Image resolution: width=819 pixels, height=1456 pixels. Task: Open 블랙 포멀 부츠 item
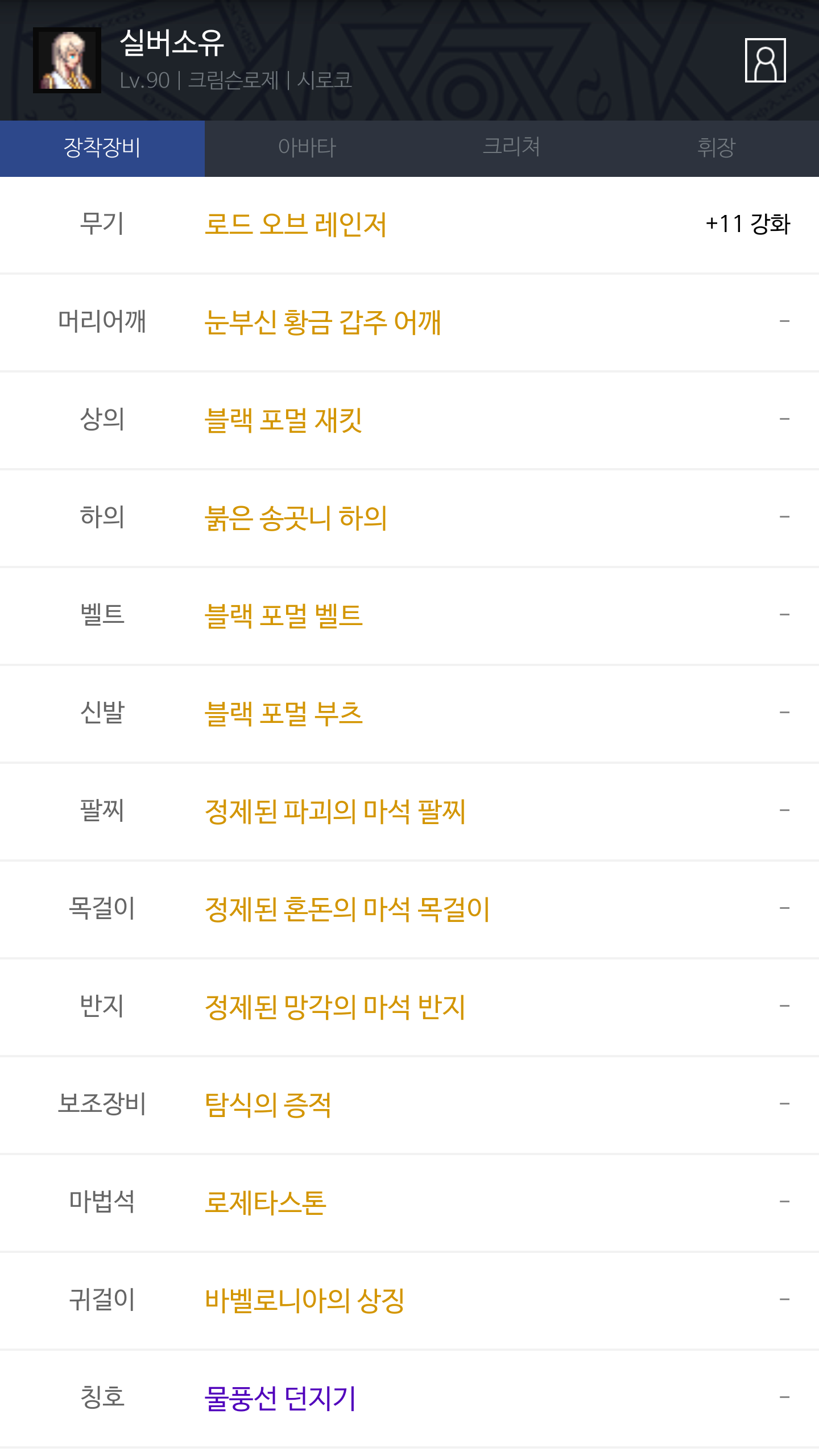click(x=283, y=713)
